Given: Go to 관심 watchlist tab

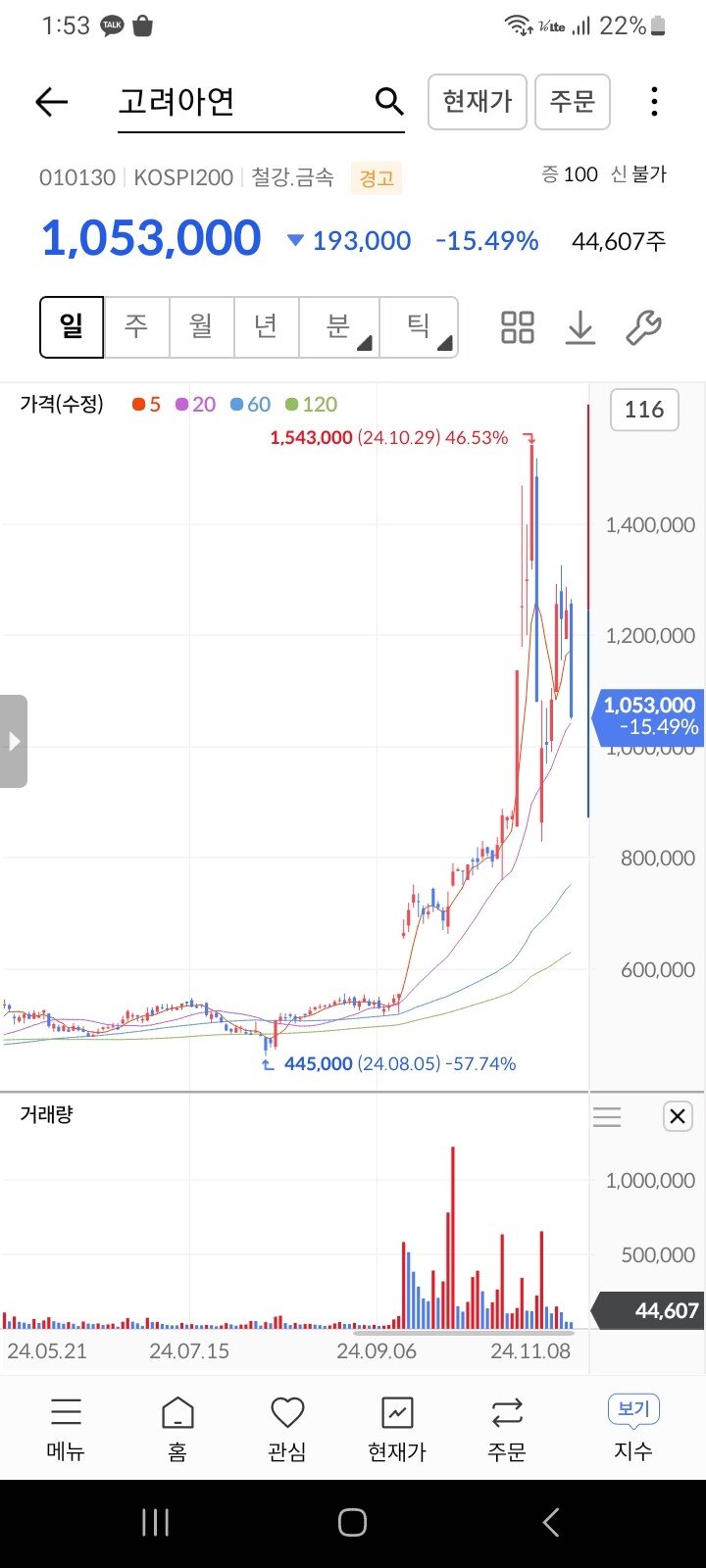Looking at the screenshot, I should pos(287,1429).
